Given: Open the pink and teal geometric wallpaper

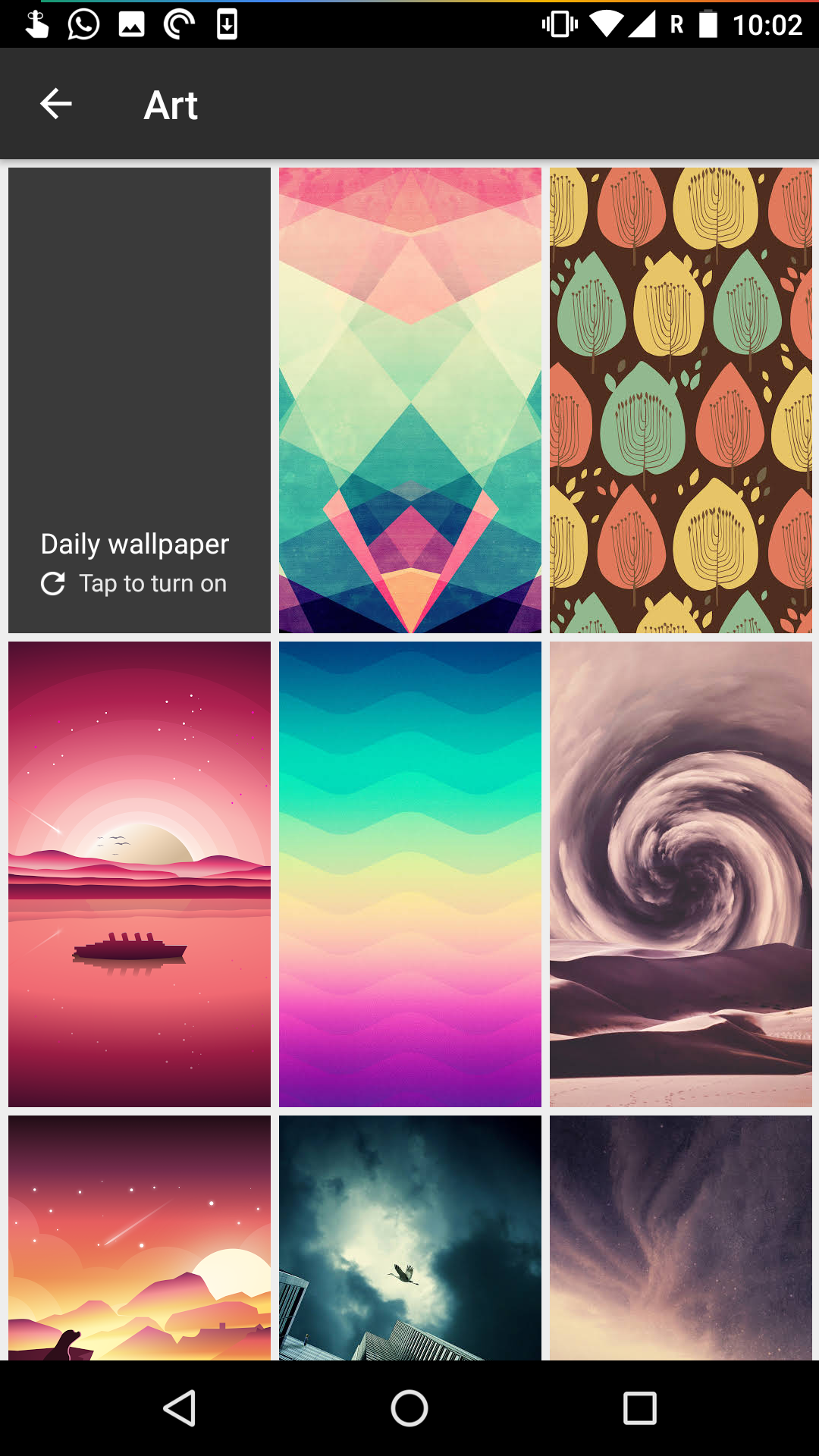Looking at the screenshot, I should click(x=410, y=400).
